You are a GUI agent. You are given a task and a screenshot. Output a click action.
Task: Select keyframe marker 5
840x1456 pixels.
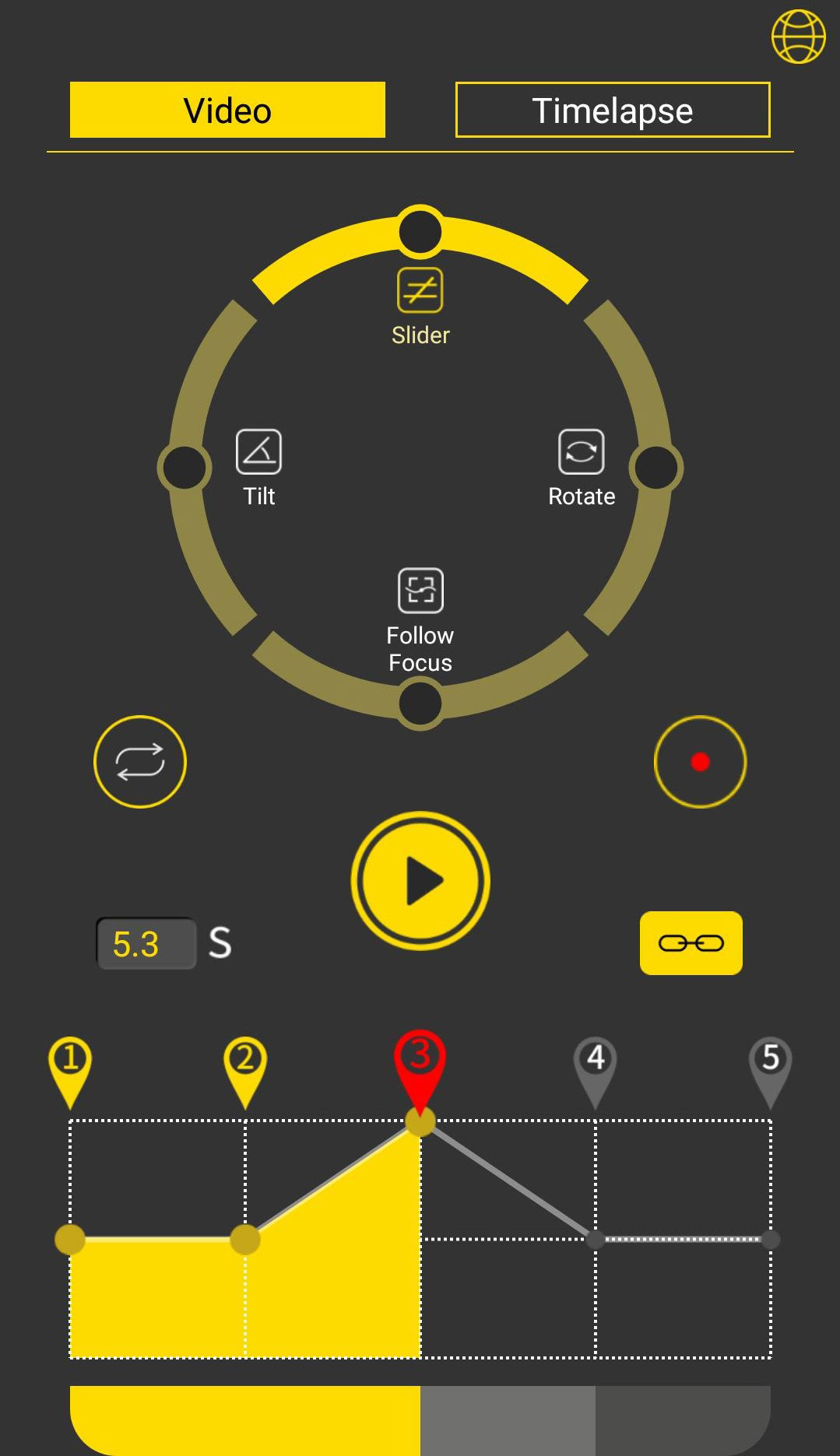tap(770, 1062)
